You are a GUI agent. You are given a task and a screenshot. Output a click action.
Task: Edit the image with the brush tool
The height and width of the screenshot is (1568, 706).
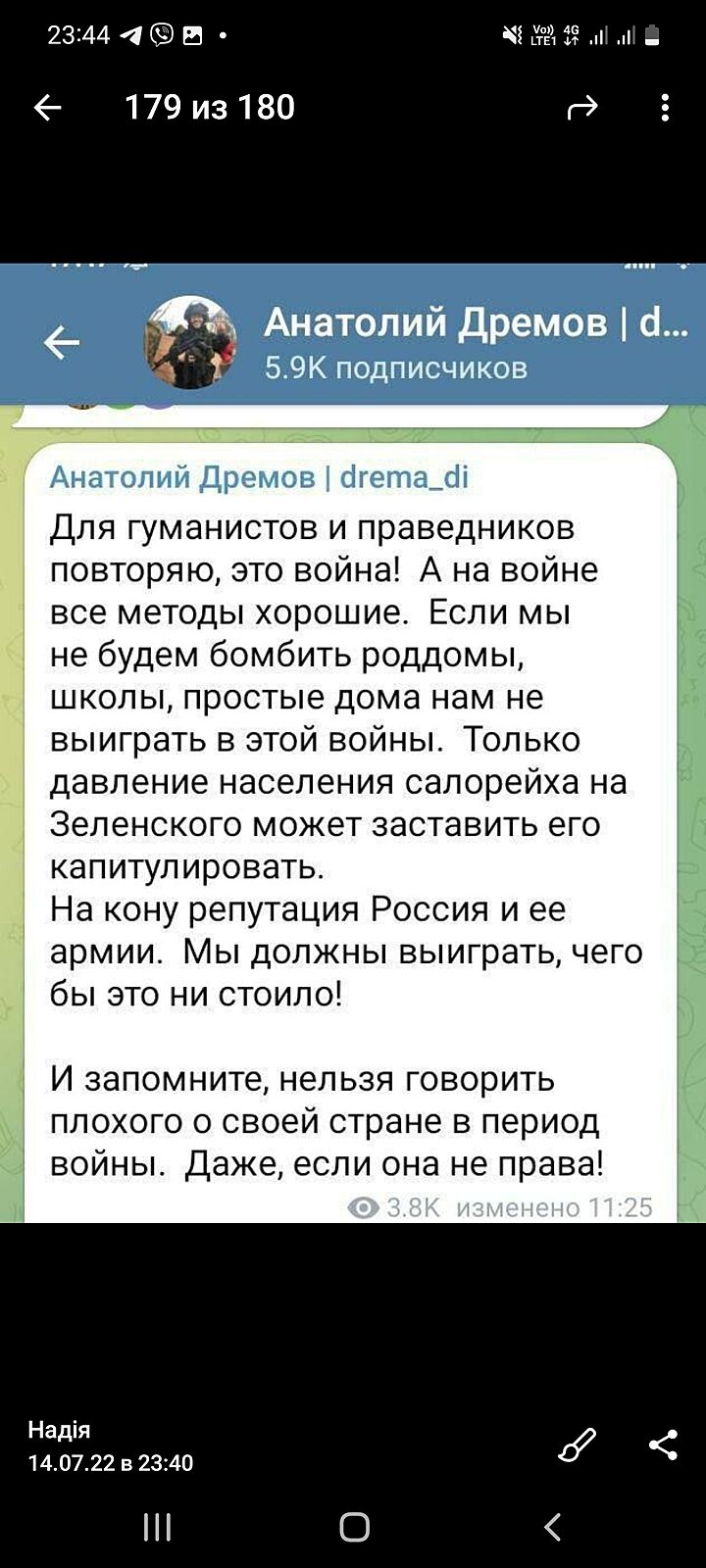pos(577,1445)
